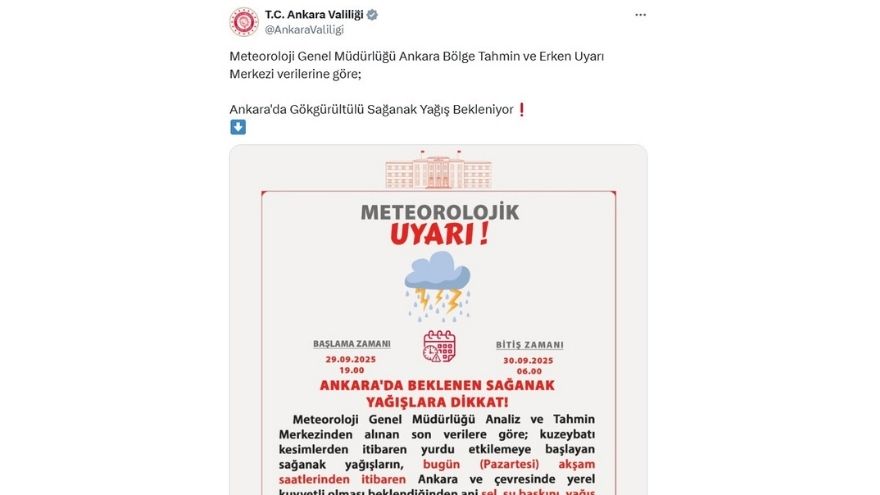Open T.C. Ankara Valiliği account name
Screen dimensions: 880x495
(x=306, y=15)
